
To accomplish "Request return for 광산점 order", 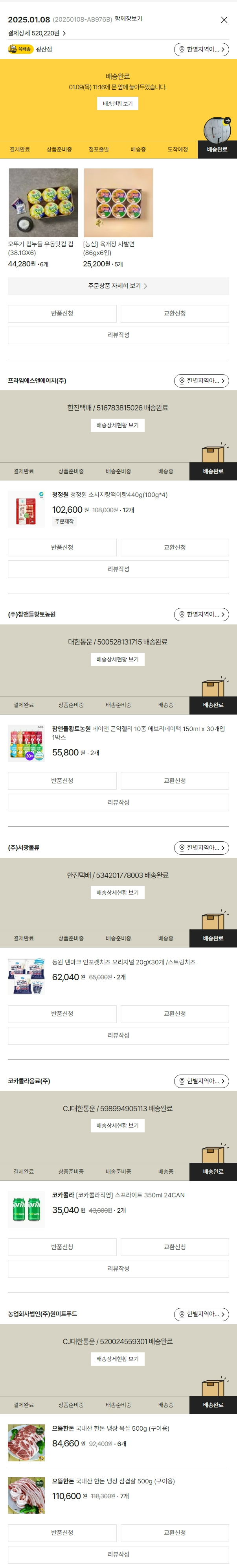I will (x=62, y=314).
